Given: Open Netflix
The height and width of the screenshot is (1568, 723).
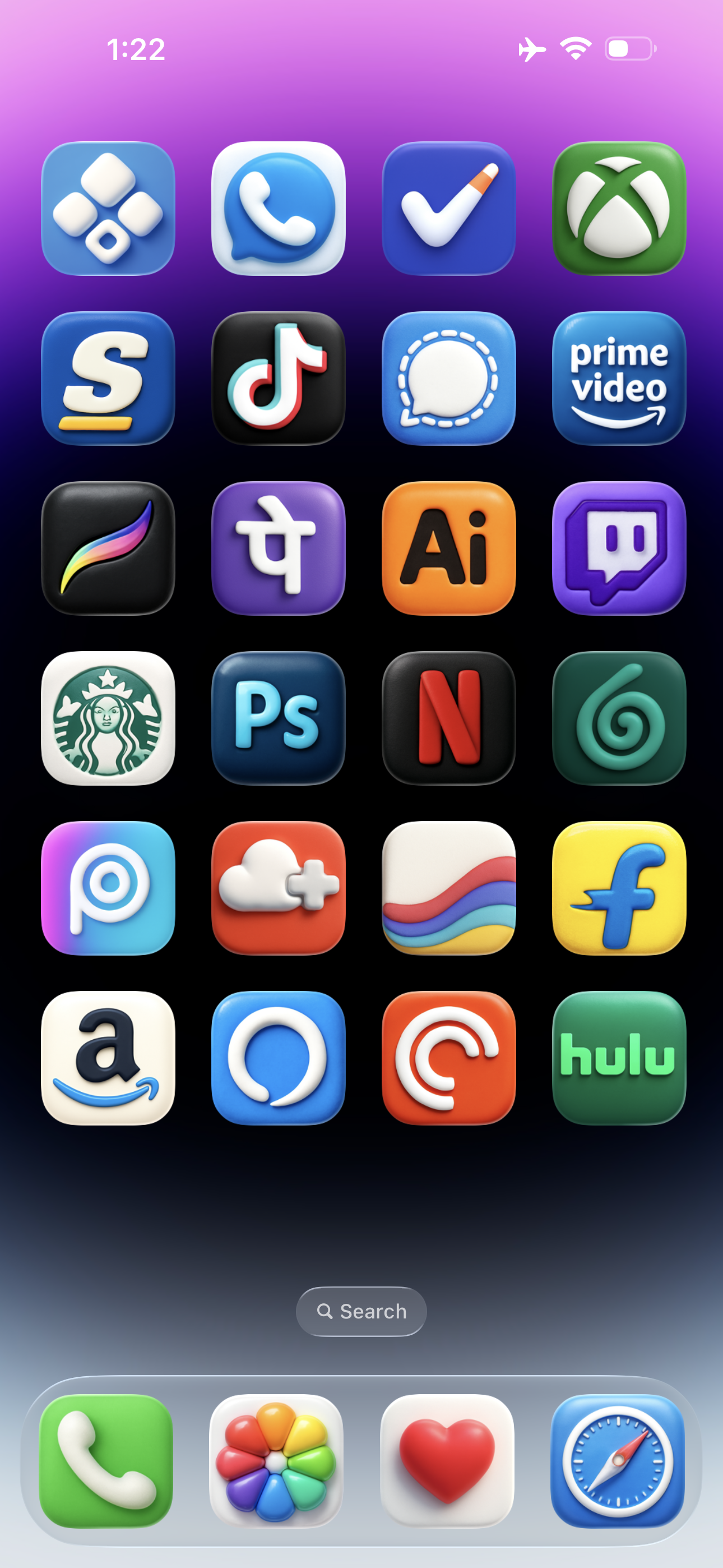Looking at the screenshot, I should click(448, 718).
